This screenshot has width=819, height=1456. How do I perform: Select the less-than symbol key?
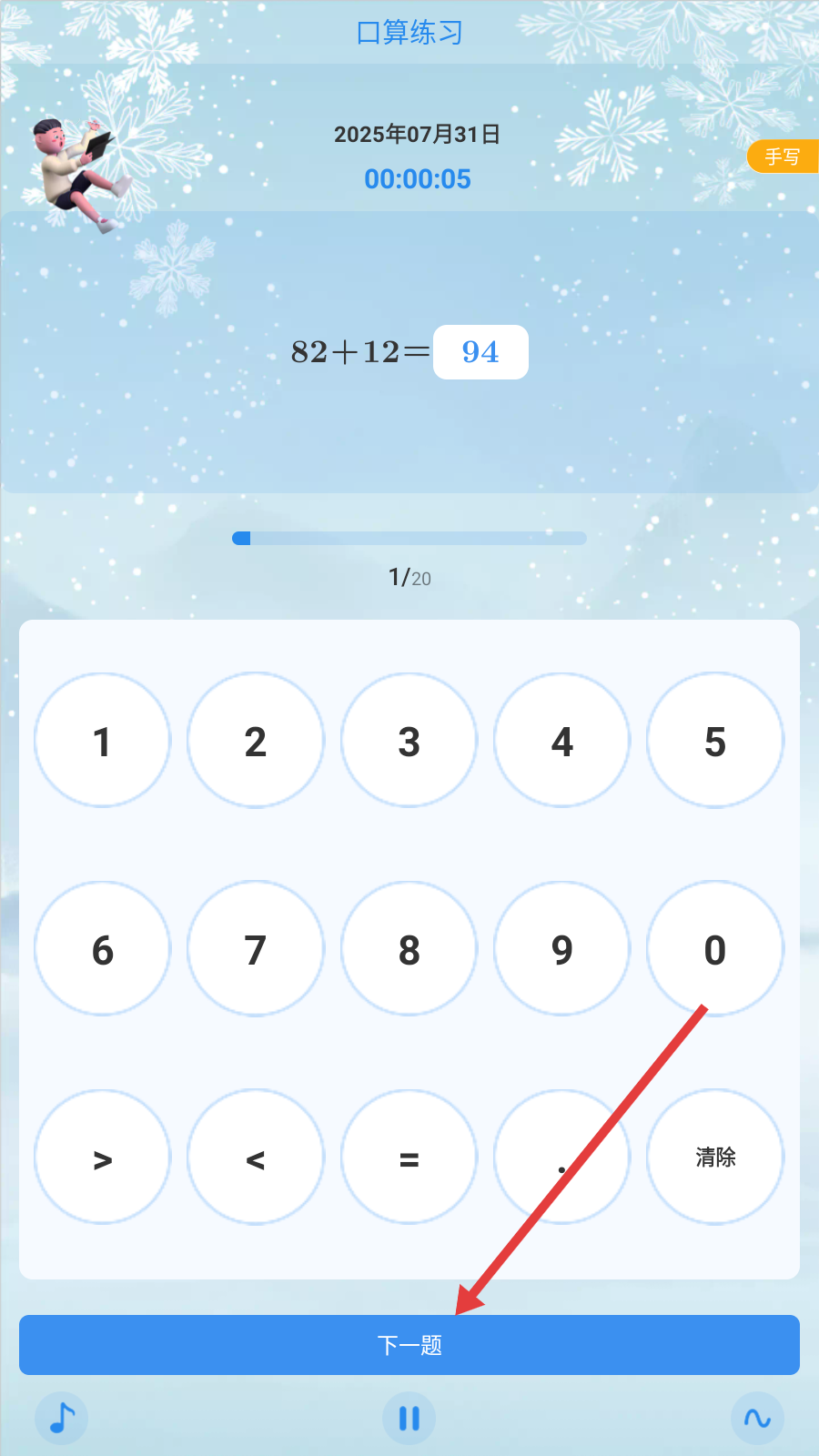pos(256,1158)
